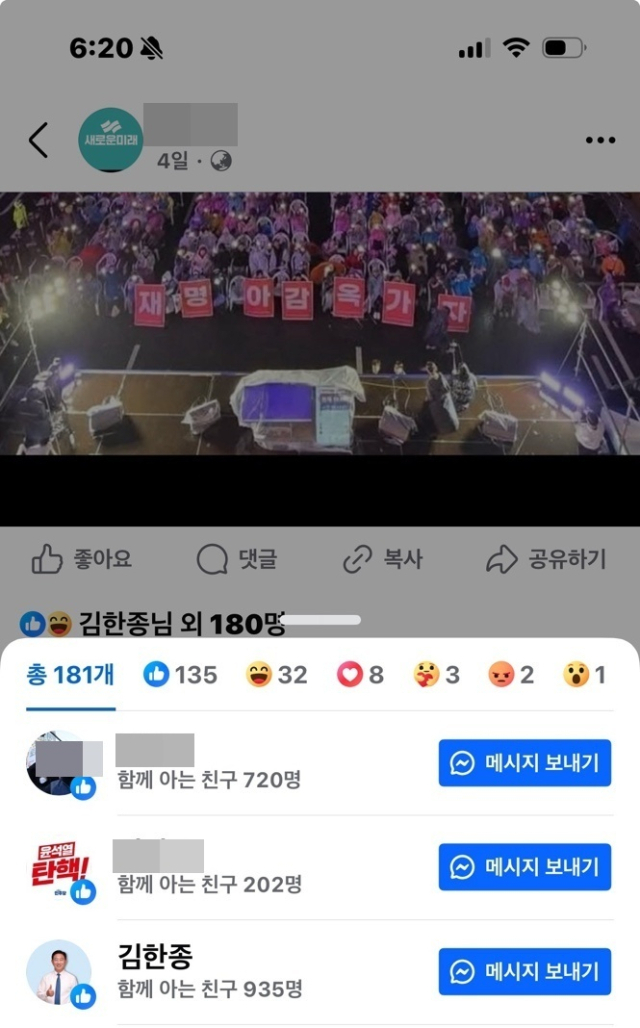Message the user with 202 mutual friends

pyautogui.click(x=524, y=867)
